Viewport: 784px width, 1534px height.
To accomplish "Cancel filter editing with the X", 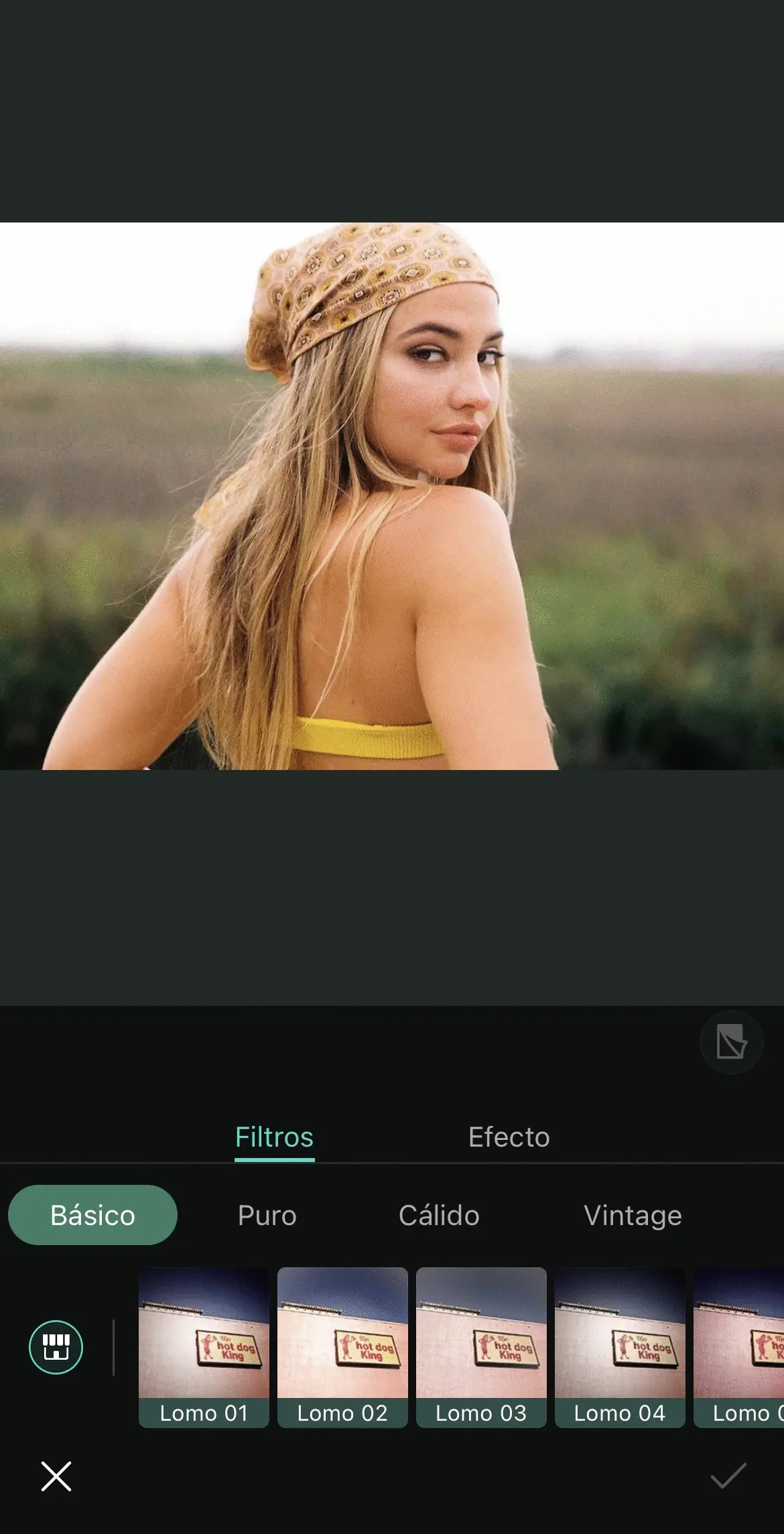I will click(x=56, y=1476).
